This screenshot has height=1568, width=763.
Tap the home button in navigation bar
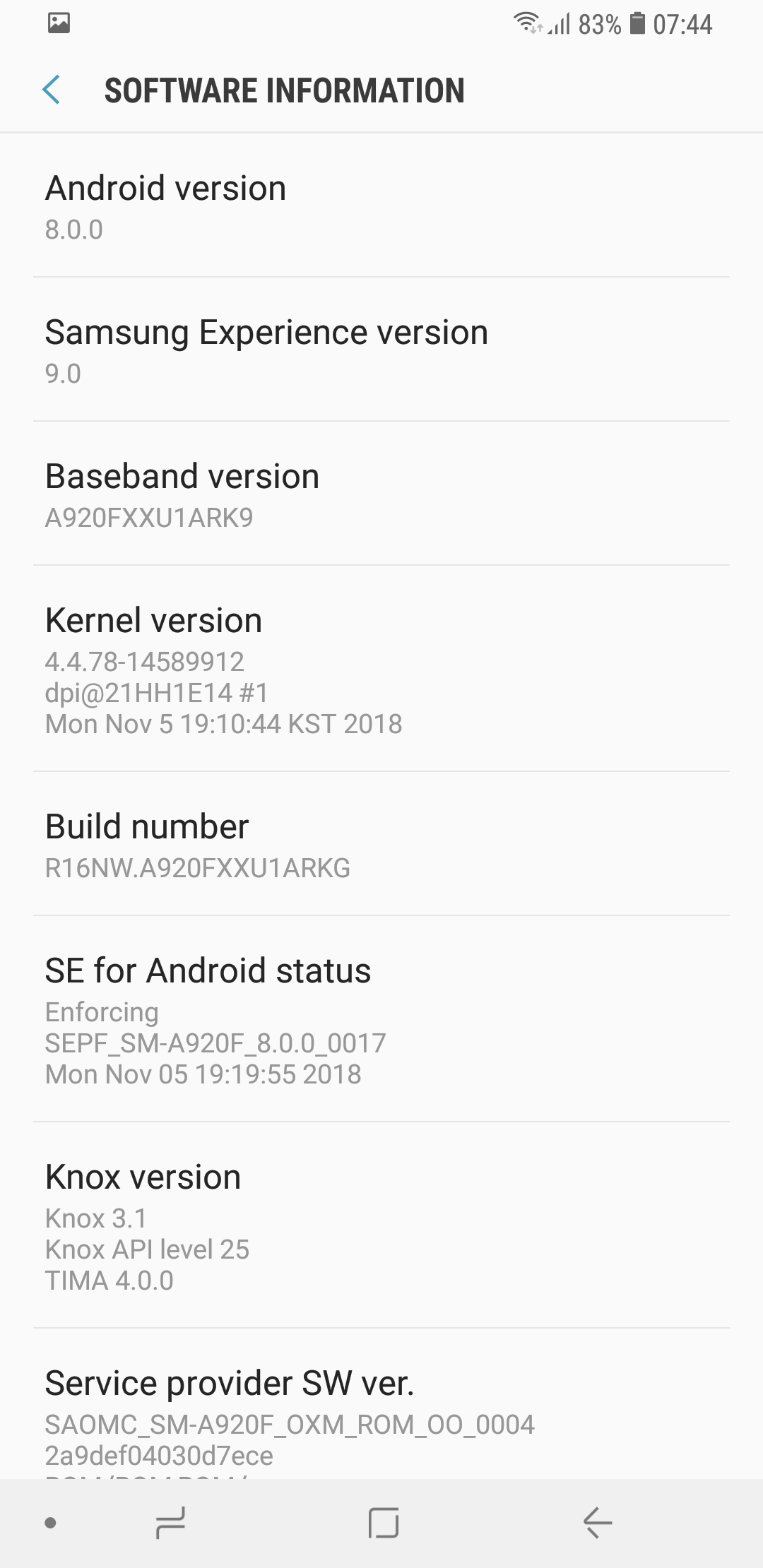click(383, 1523)
